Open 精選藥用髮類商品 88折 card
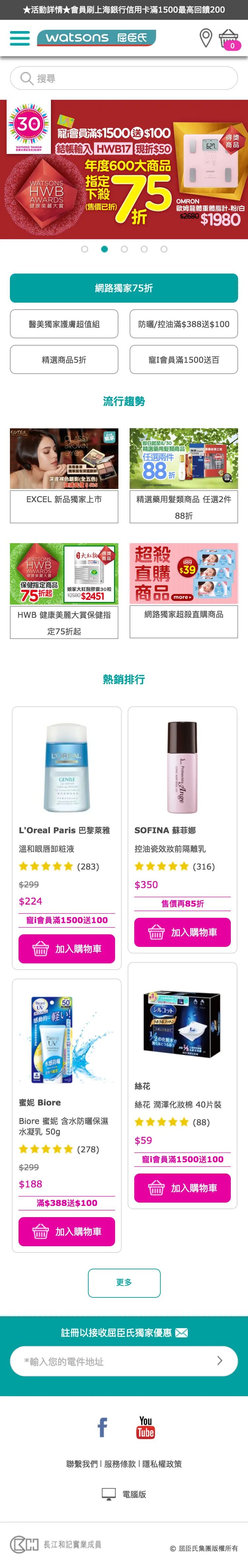The image size is (248, 1568). (184, 475)
